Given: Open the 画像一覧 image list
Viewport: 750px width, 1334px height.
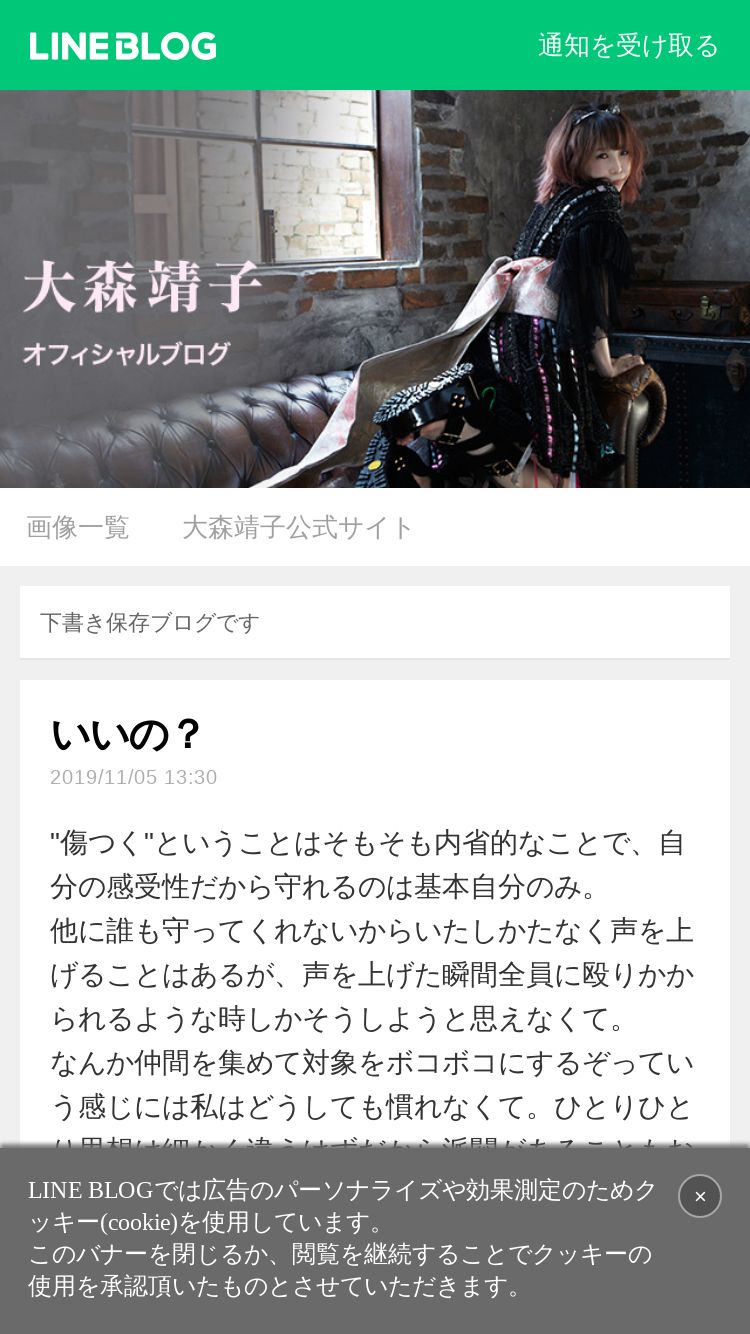Looking at the screenshot, I should point(78,528).
